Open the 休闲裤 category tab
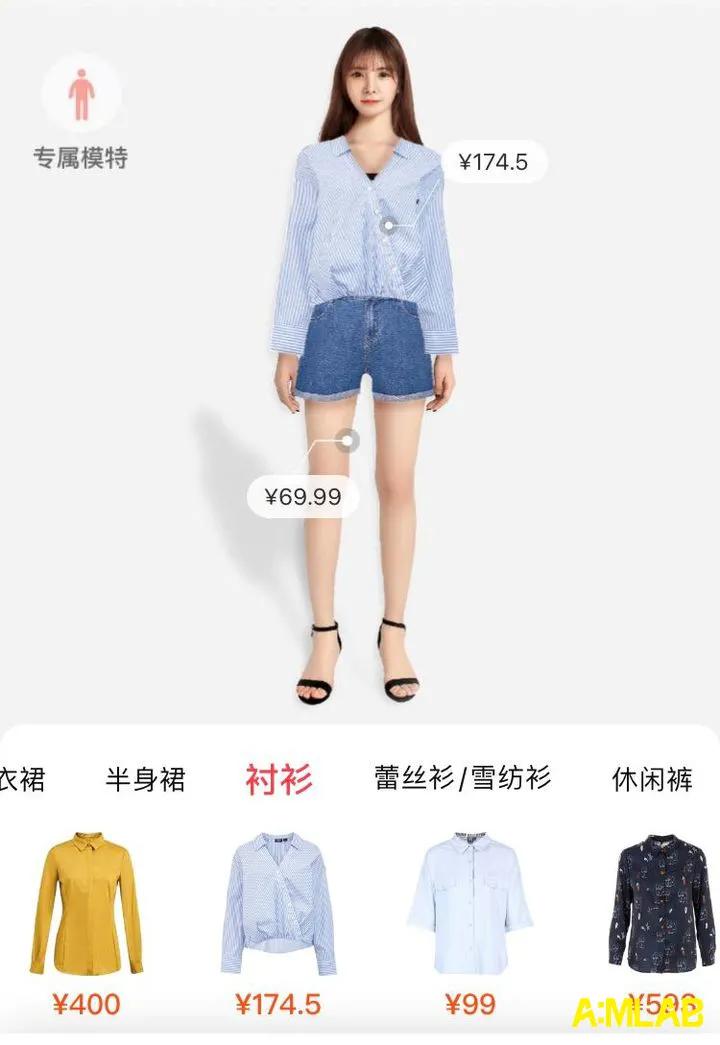This screenshot has width=720, height=1045. pyautogui.click(x=652, y=779)
